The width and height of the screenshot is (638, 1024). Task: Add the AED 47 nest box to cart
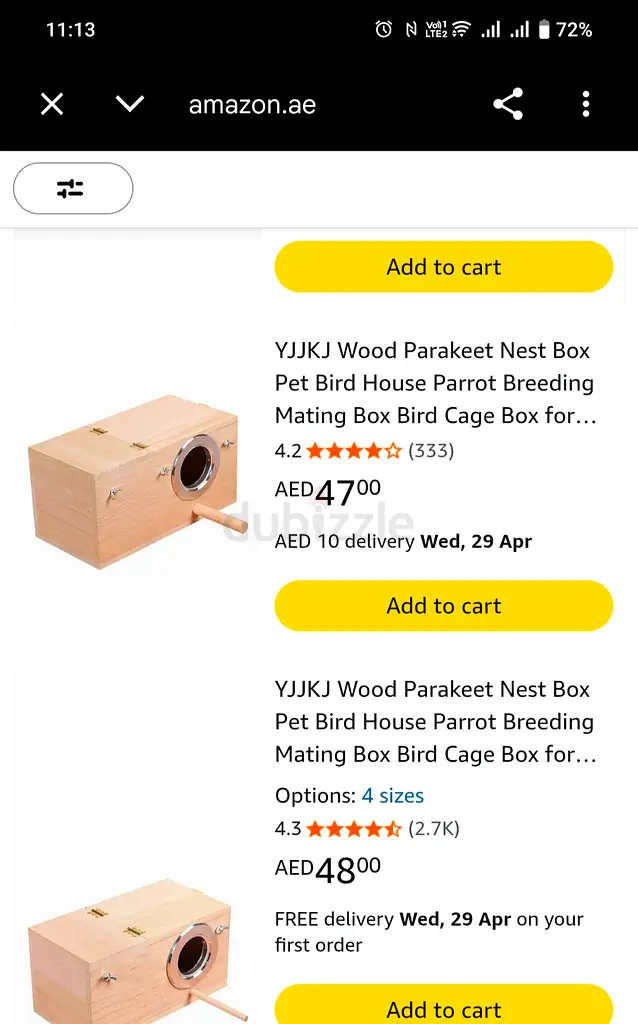pyautogui.click(x=443, y=605)
